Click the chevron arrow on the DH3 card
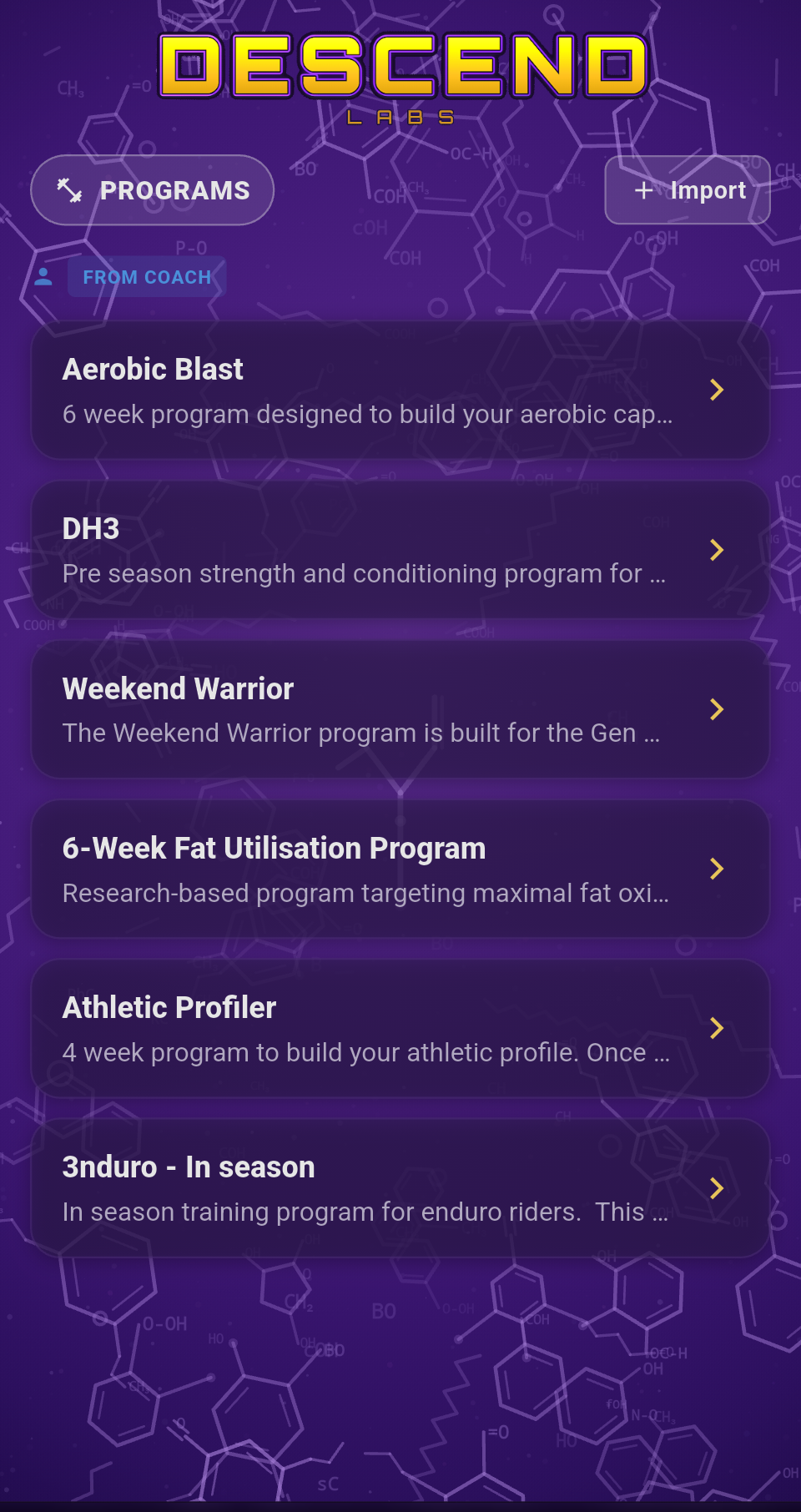Screen dimensions: 801x1512 pos(717,550)
